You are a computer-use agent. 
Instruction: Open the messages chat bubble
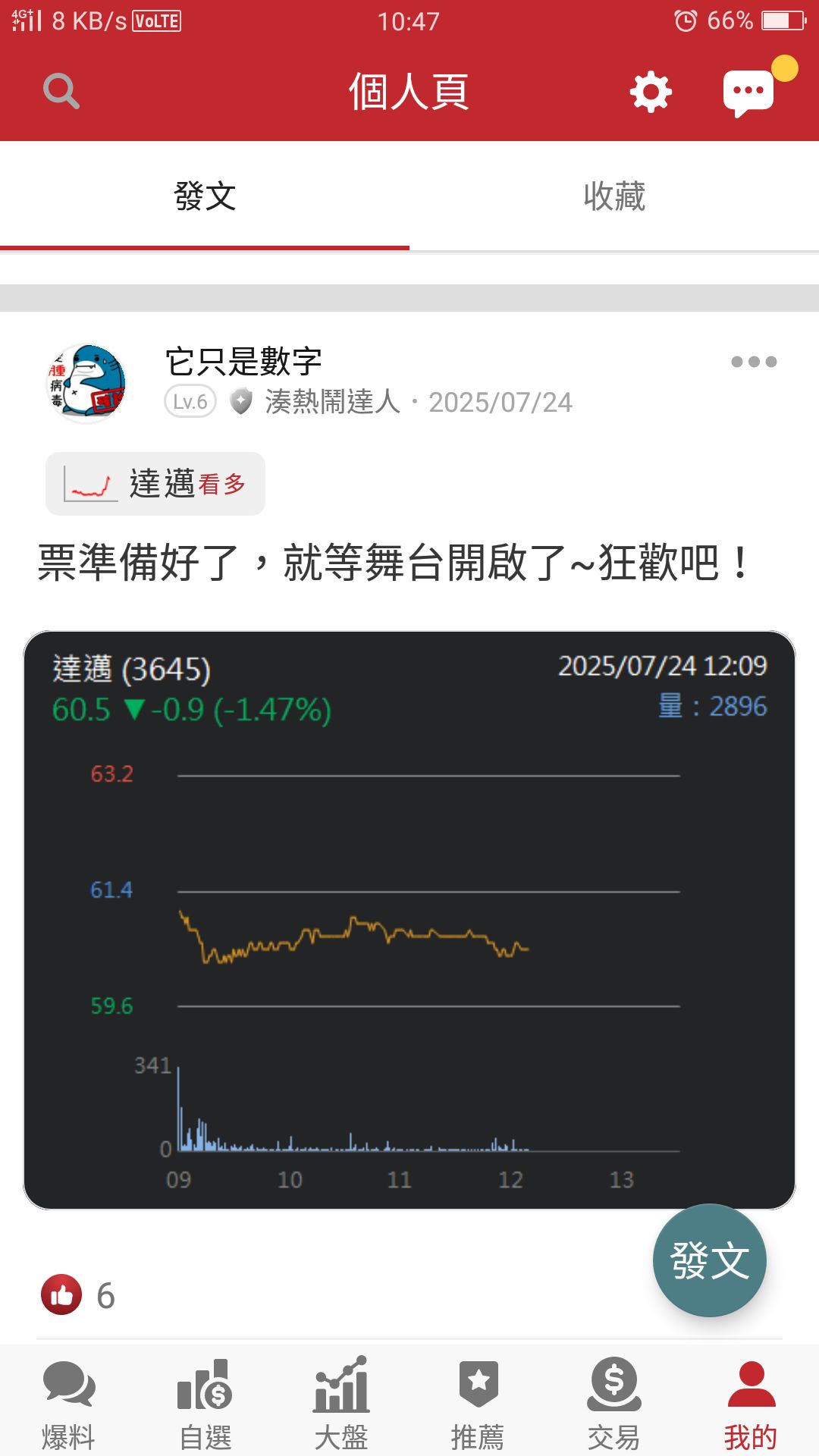tap(749, 93)
